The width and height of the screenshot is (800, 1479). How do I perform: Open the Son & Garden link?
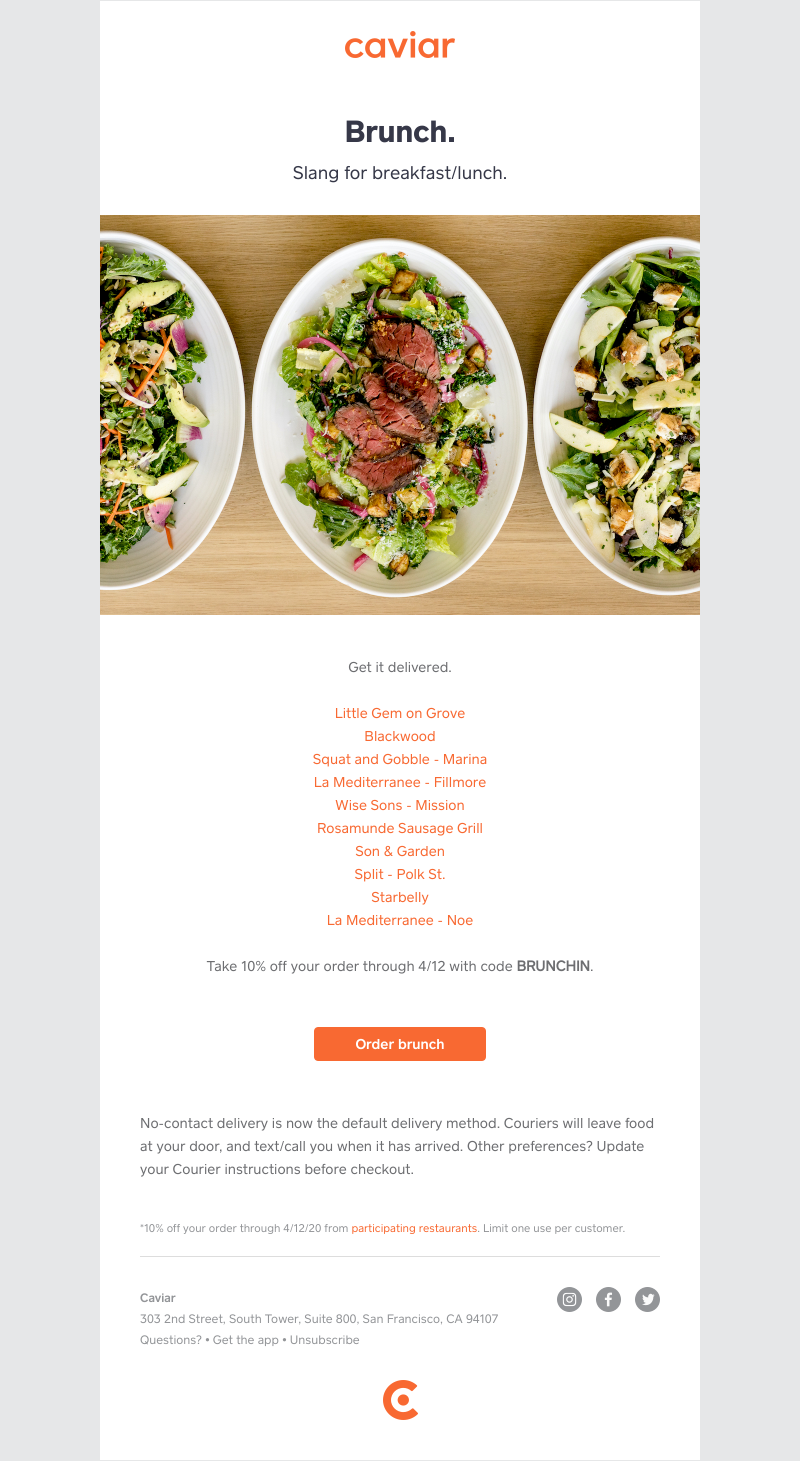400,851
